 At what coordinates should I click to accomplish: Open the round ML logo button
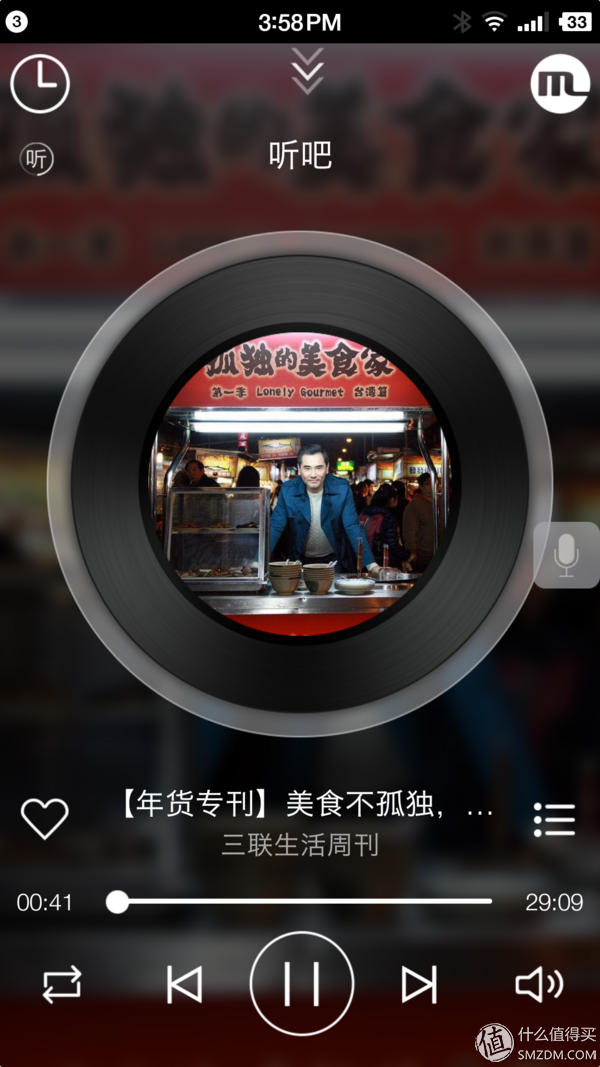[x=560, y=84]
